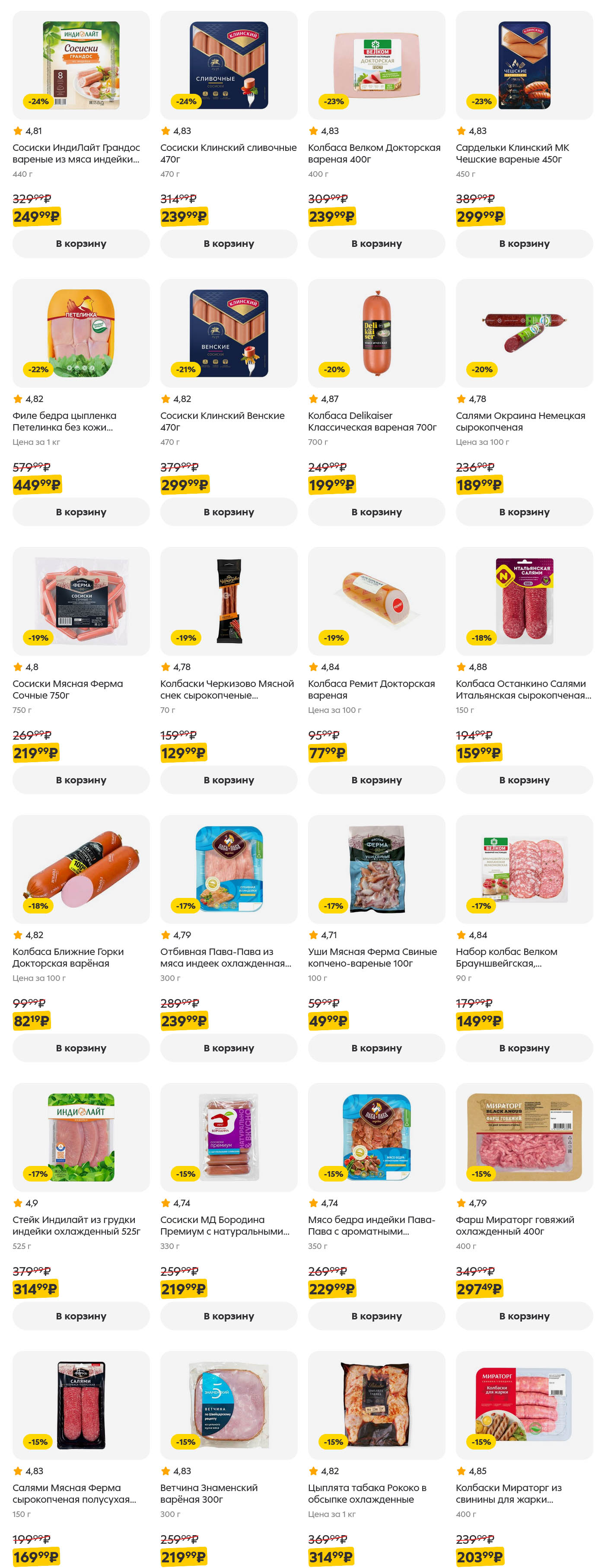This screenshot has width=608, height=1568.
Task: Add Салями Окраина Немецкая to cart
Action: [524, 512]
